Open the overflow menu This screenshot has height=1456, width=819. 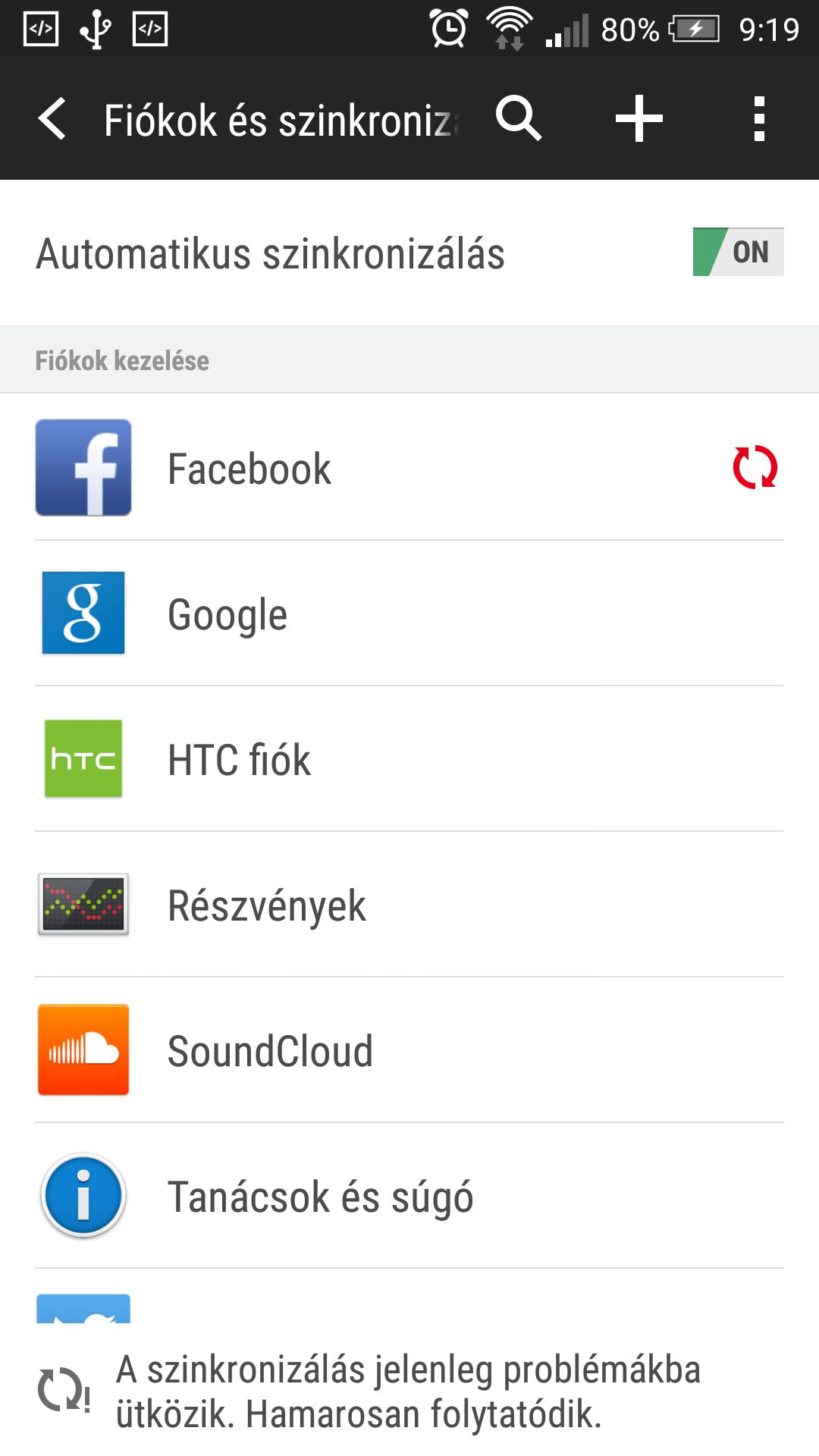pyautogui.click(x=759, y=118)
